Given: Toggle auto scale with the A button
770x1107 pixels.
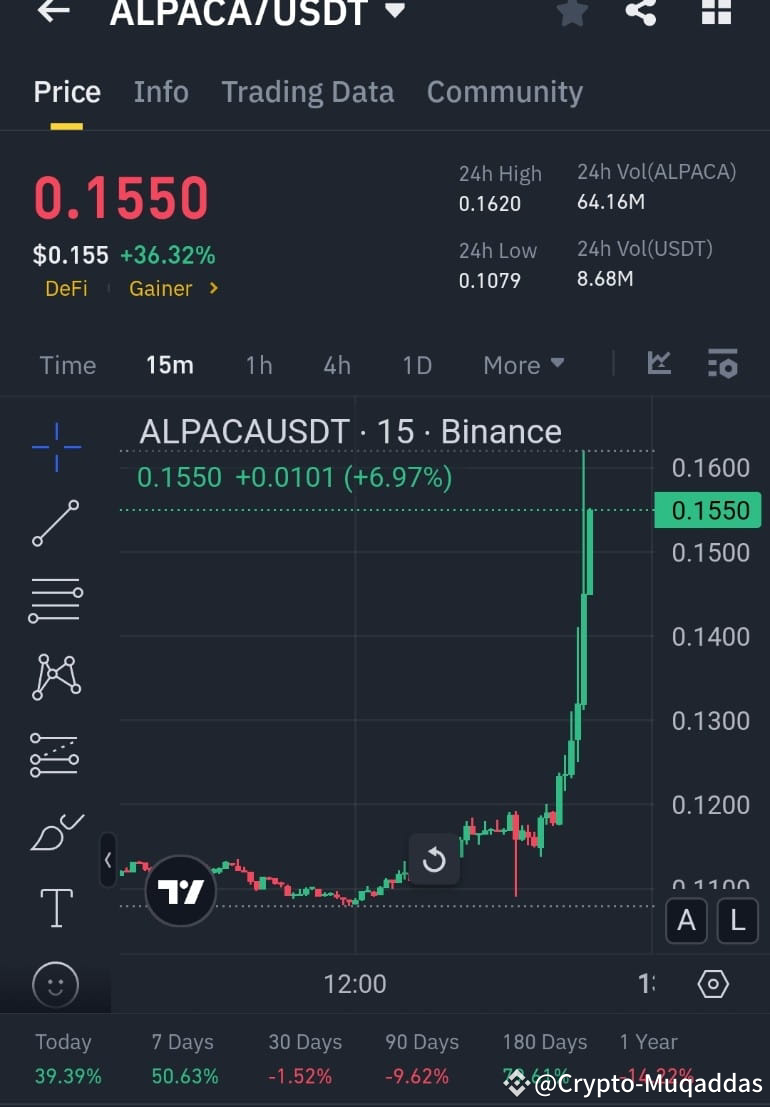Looking at the screenshot, I should point(686,921).
